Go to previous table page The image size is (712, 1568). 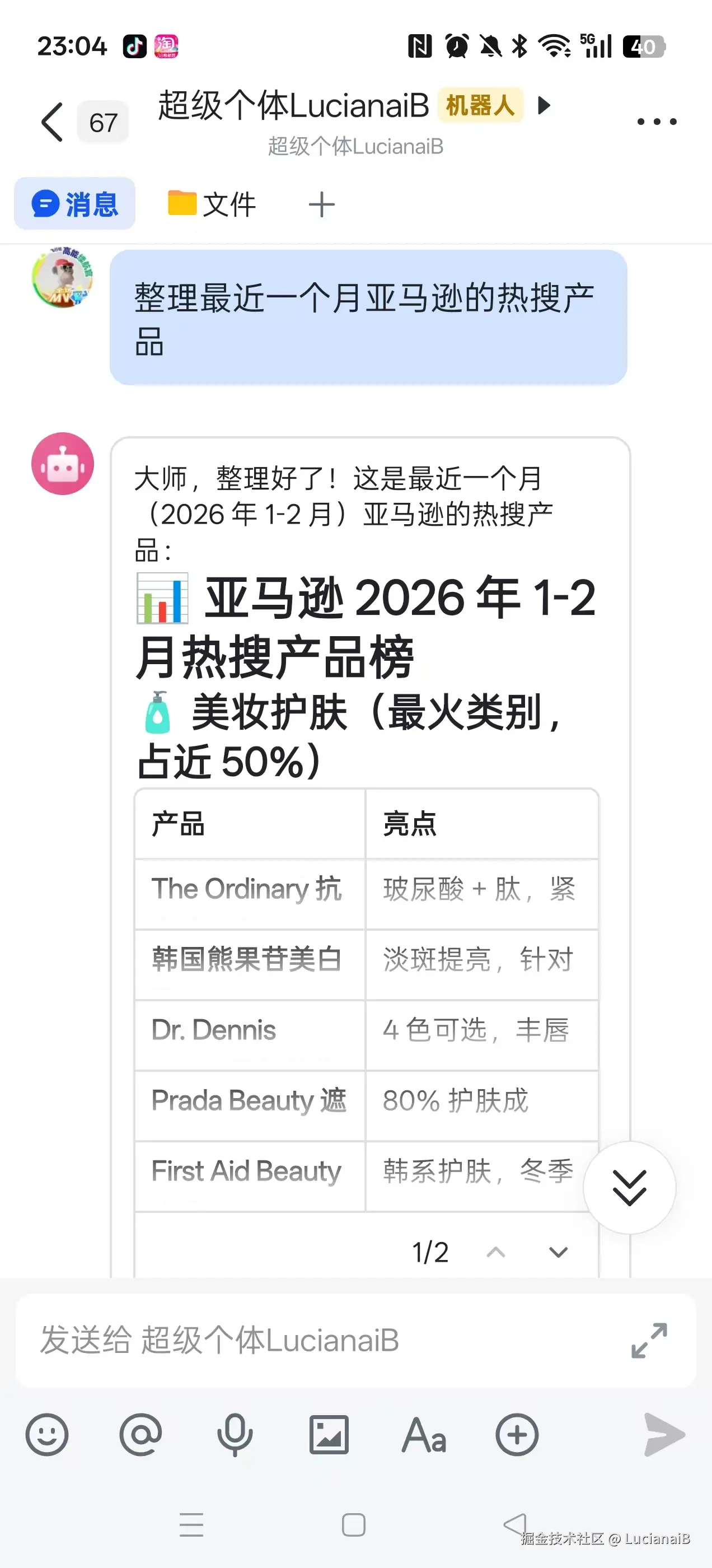point(496,1252)
